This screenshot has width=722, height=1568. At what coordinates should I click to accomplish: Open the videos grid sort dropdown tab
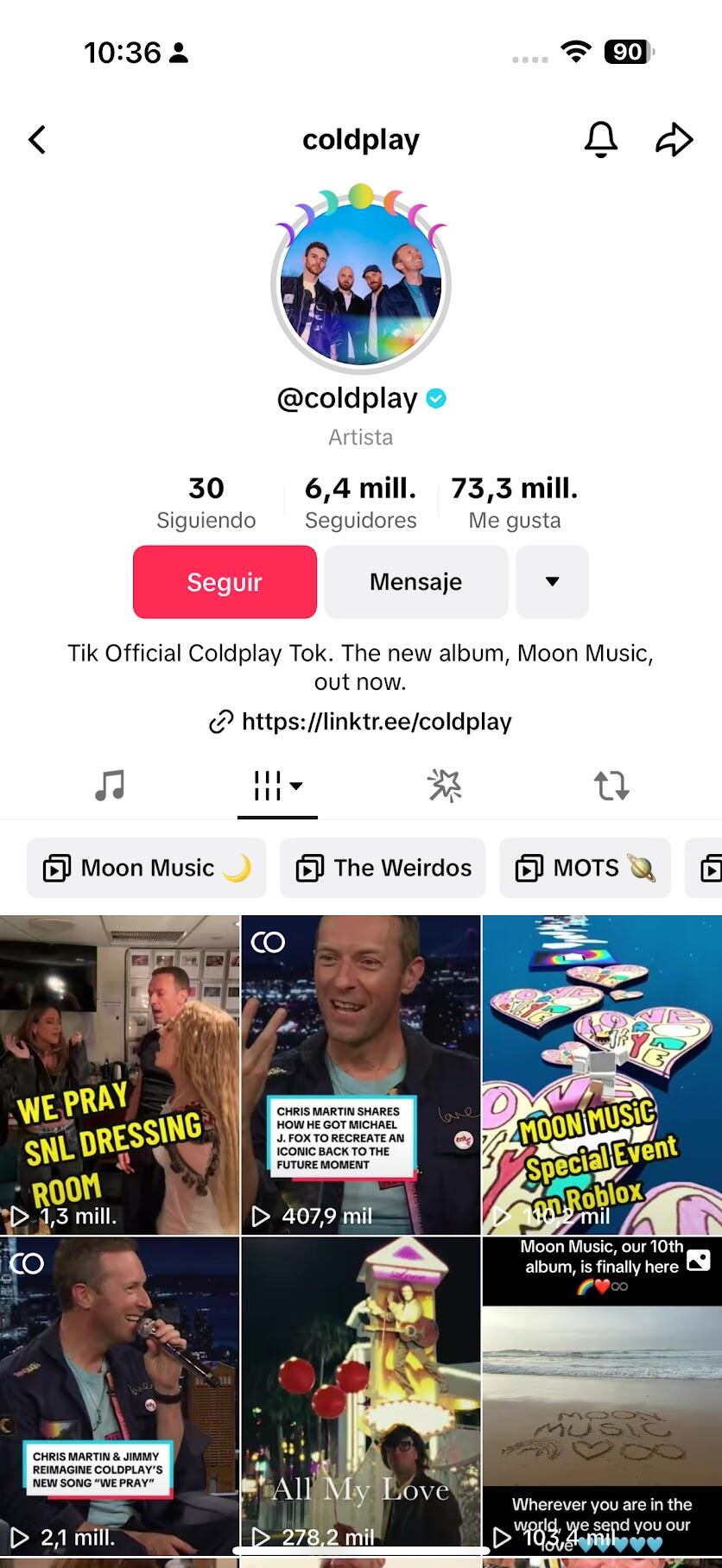[277, 786]
